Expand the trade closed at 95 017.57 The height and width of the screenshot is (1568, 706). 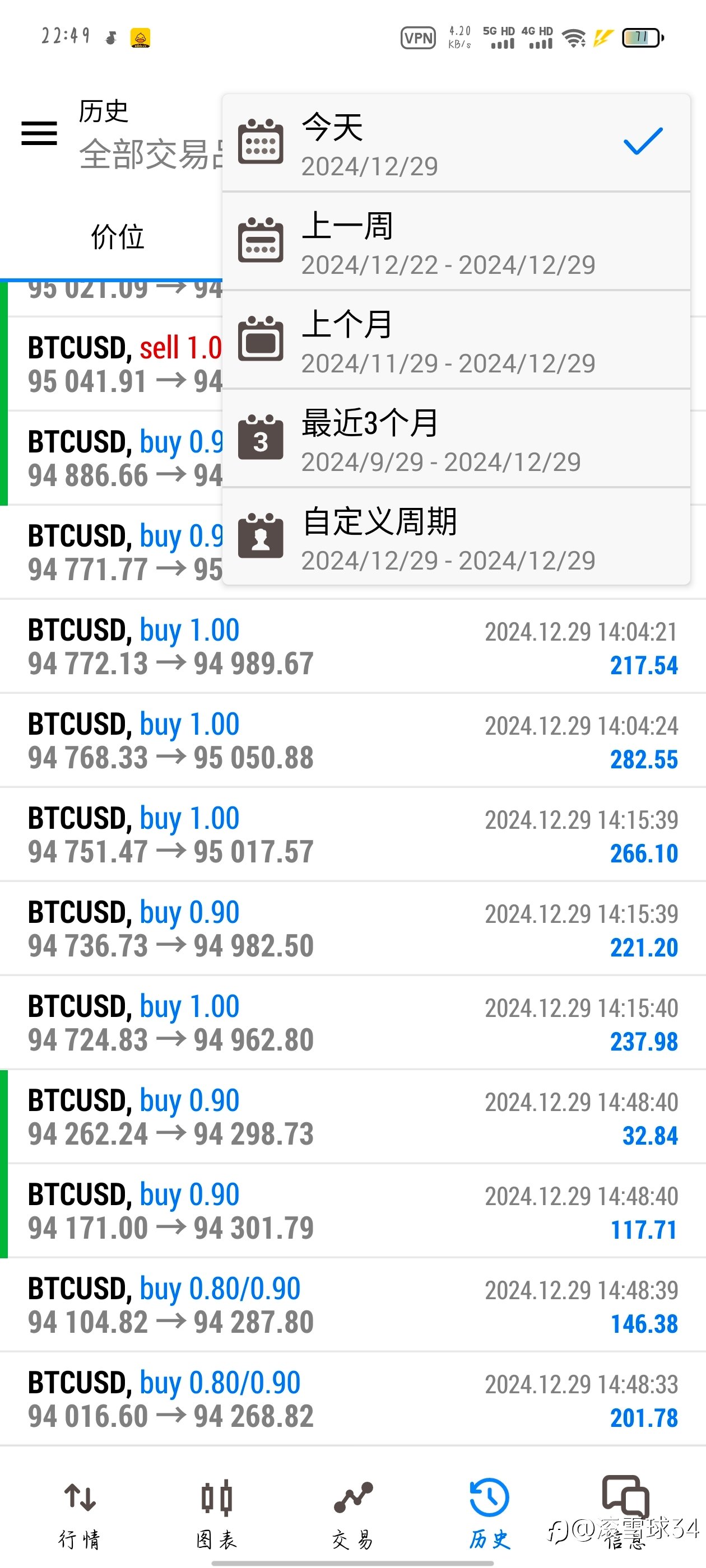tap(352, 834)
